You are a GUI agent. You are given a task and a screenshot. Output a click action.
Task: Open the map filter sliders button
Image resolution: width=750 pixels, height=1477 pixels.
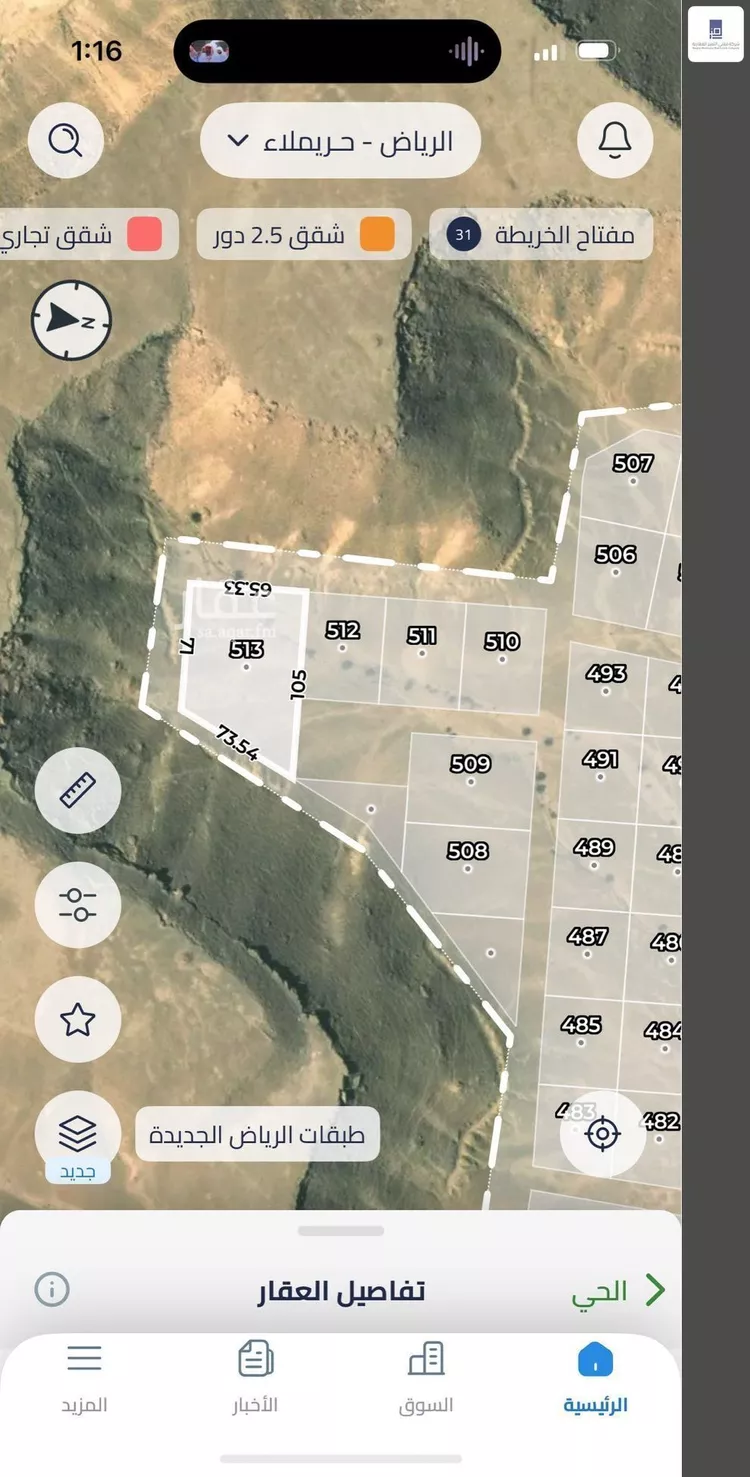tap(78, 905)
